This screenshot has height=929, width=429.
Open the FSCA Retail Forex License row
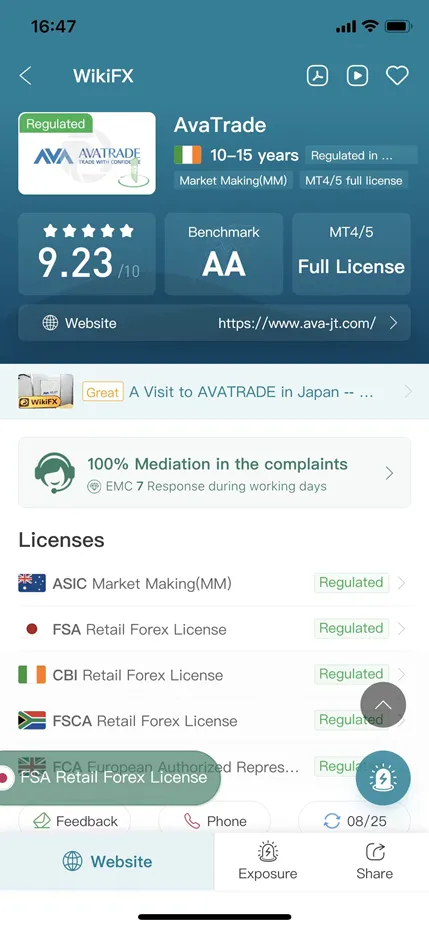click(x=212, y=720)
